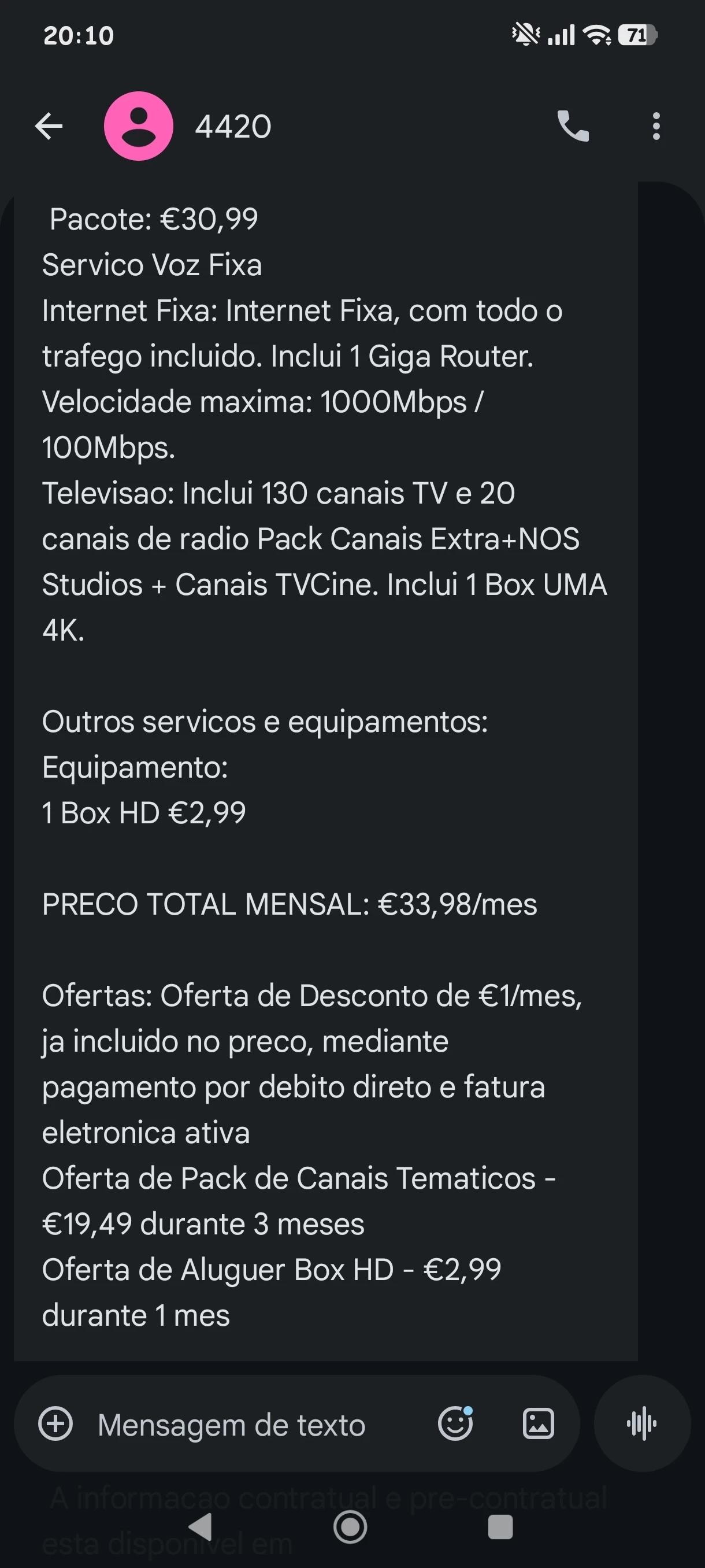Tap the system home button
The image size is (705, 1568).
(x=350, y=1526)
